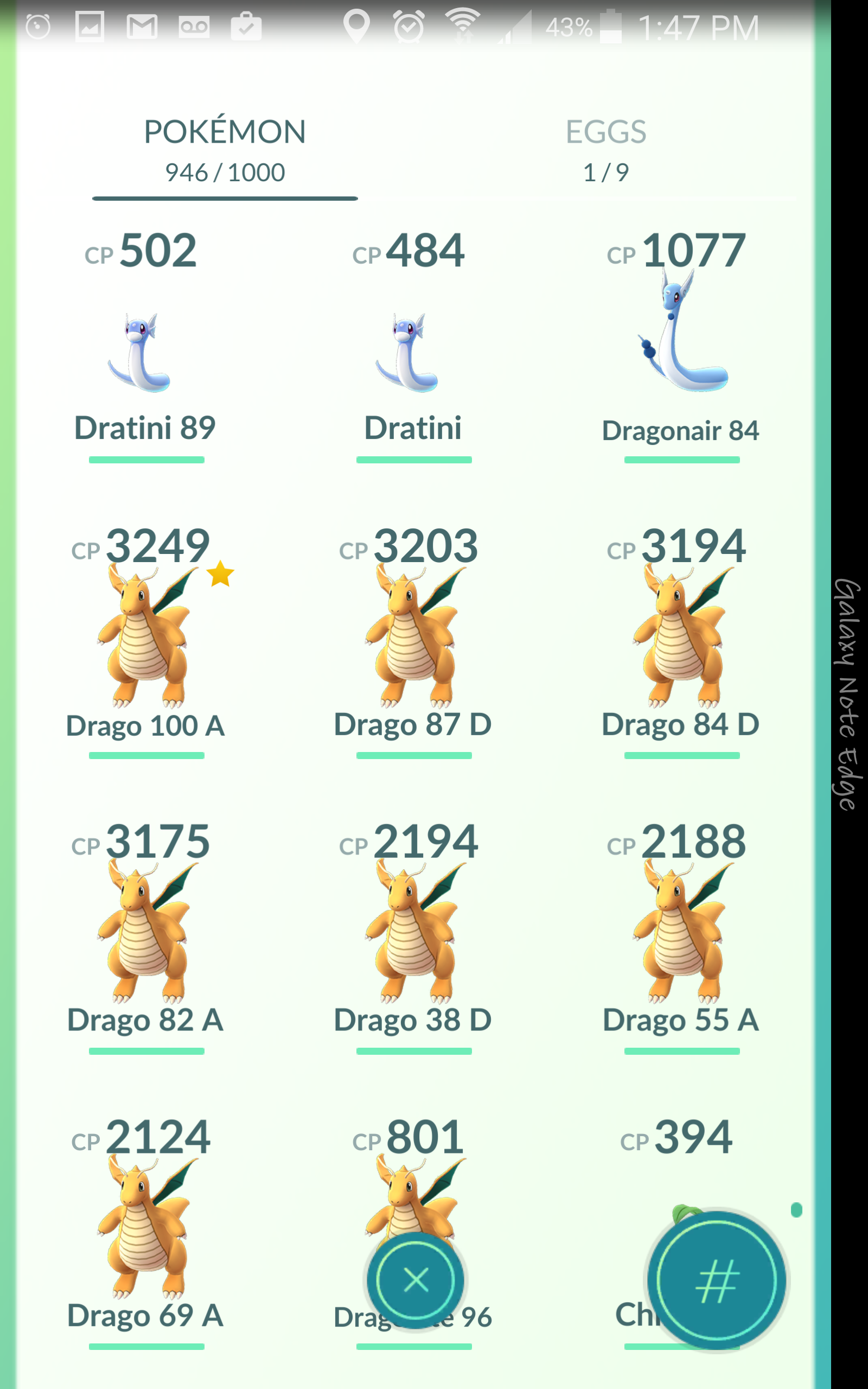Close the Pokémon list with X button
Viewport: 868px width, 1389px height.
(x=416, y=1280)
